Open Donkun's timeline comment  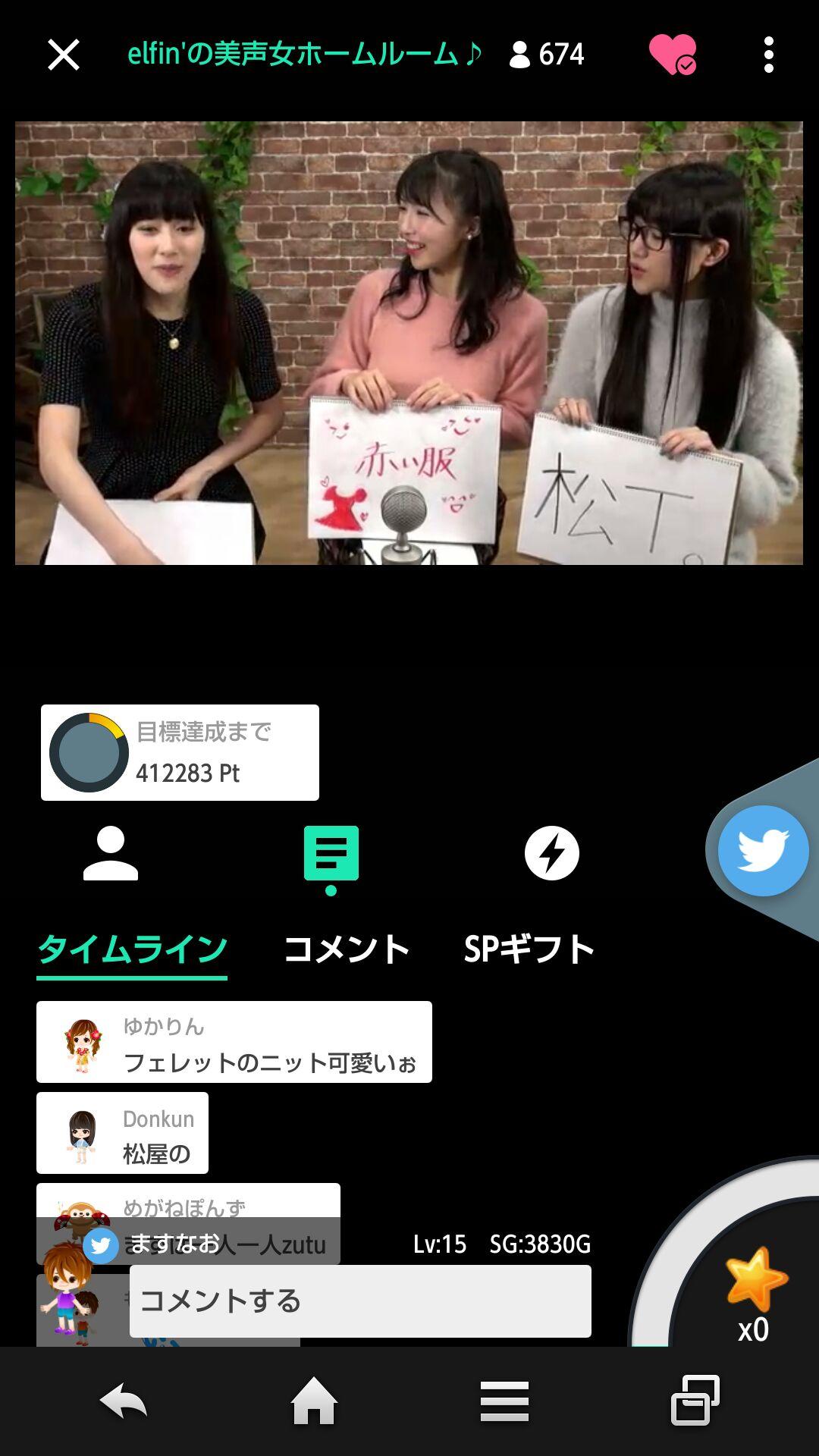click(x=122, y=1133)
